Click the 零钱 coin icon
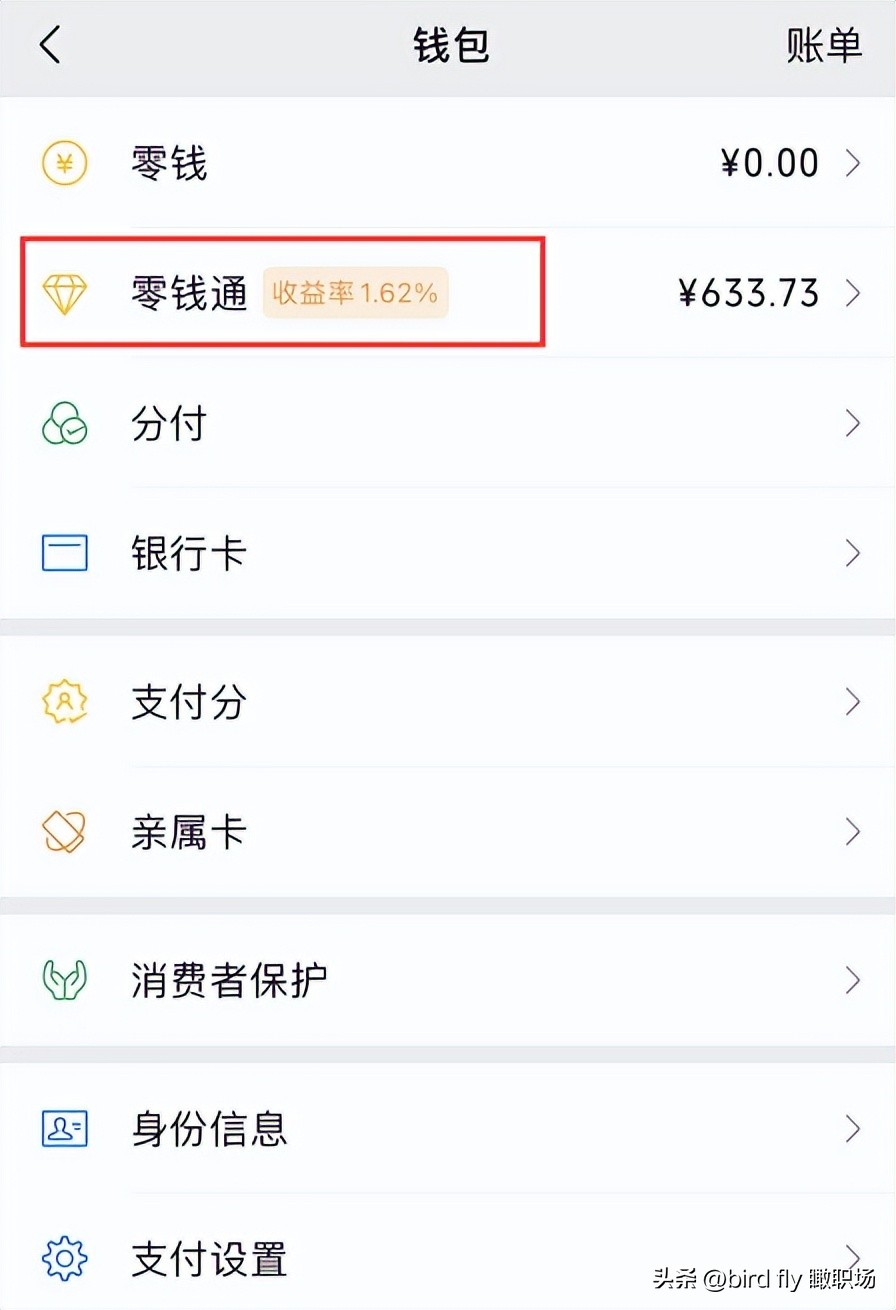 [63, 163]
